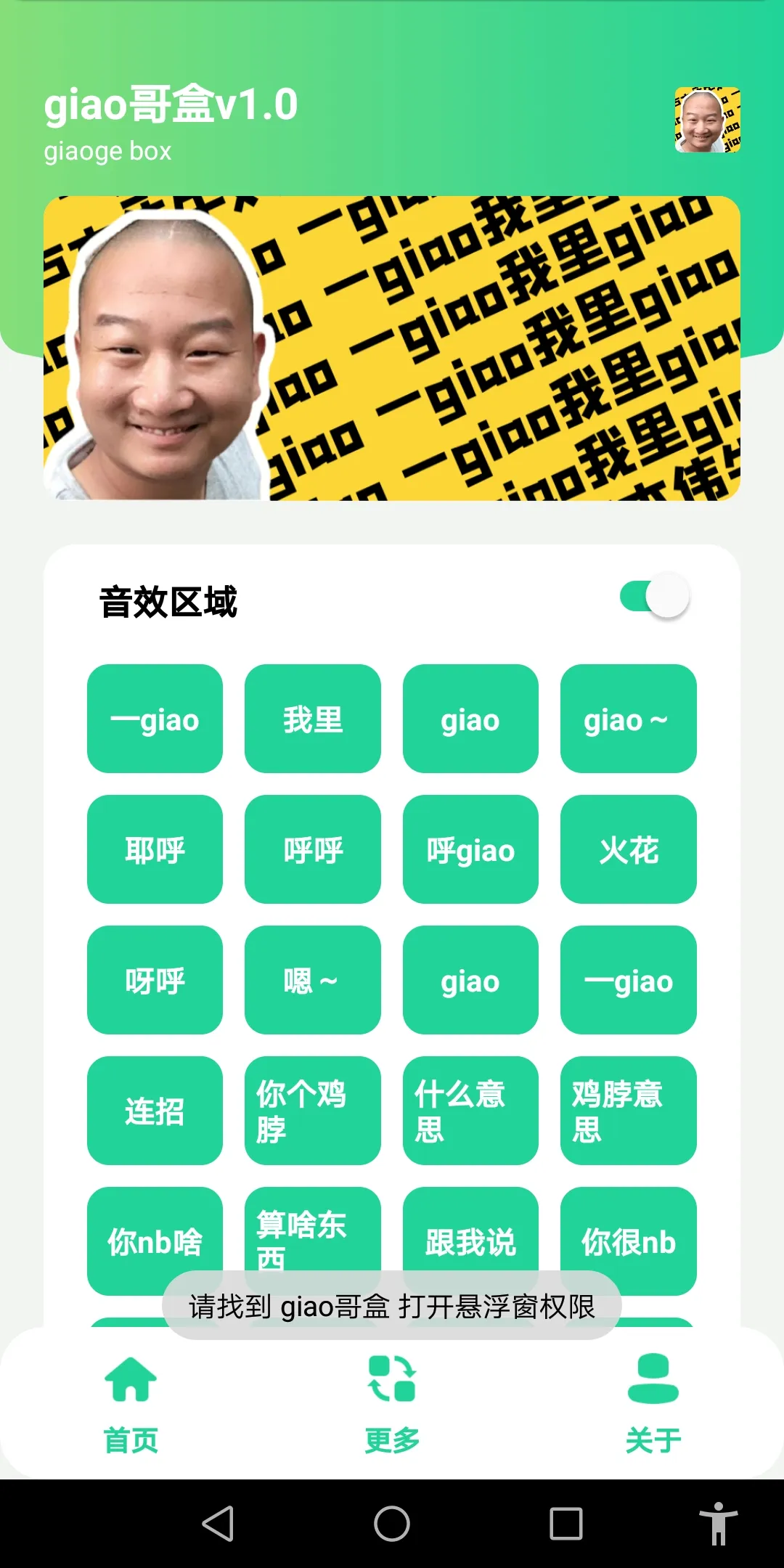This screenshot has height=1568, width=784.
Task: Play the 我里 sound effect
Action: (312, 719)
